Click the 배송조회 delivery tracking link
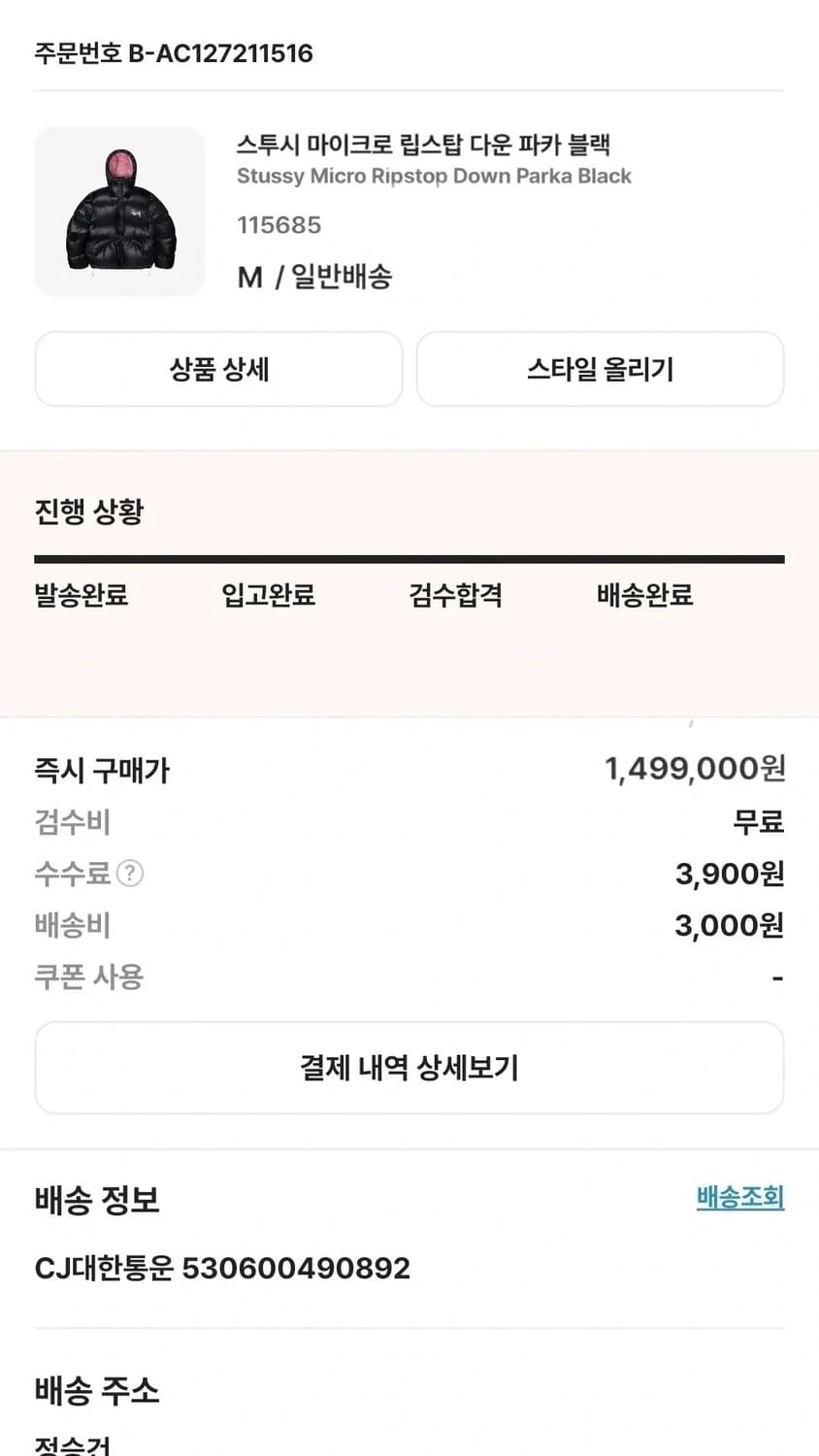This screenshot has height=1456, width=819. tap(739, 1198)
